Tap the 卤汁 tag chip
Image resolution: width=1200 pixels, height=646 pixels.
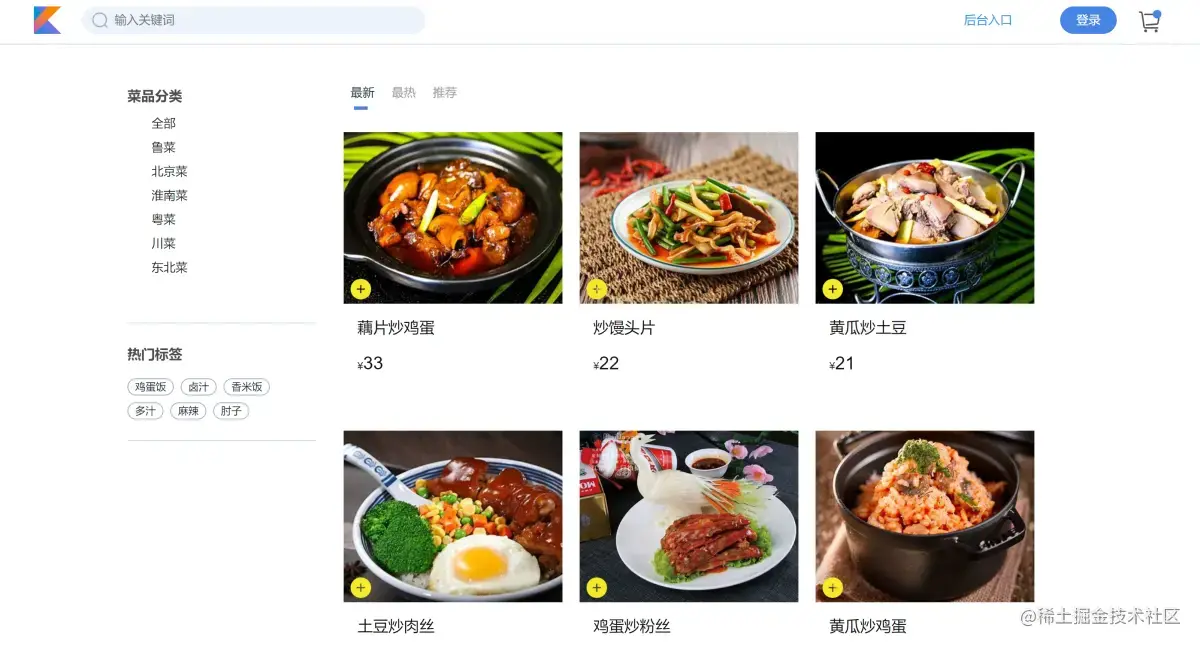coord(199,387)
